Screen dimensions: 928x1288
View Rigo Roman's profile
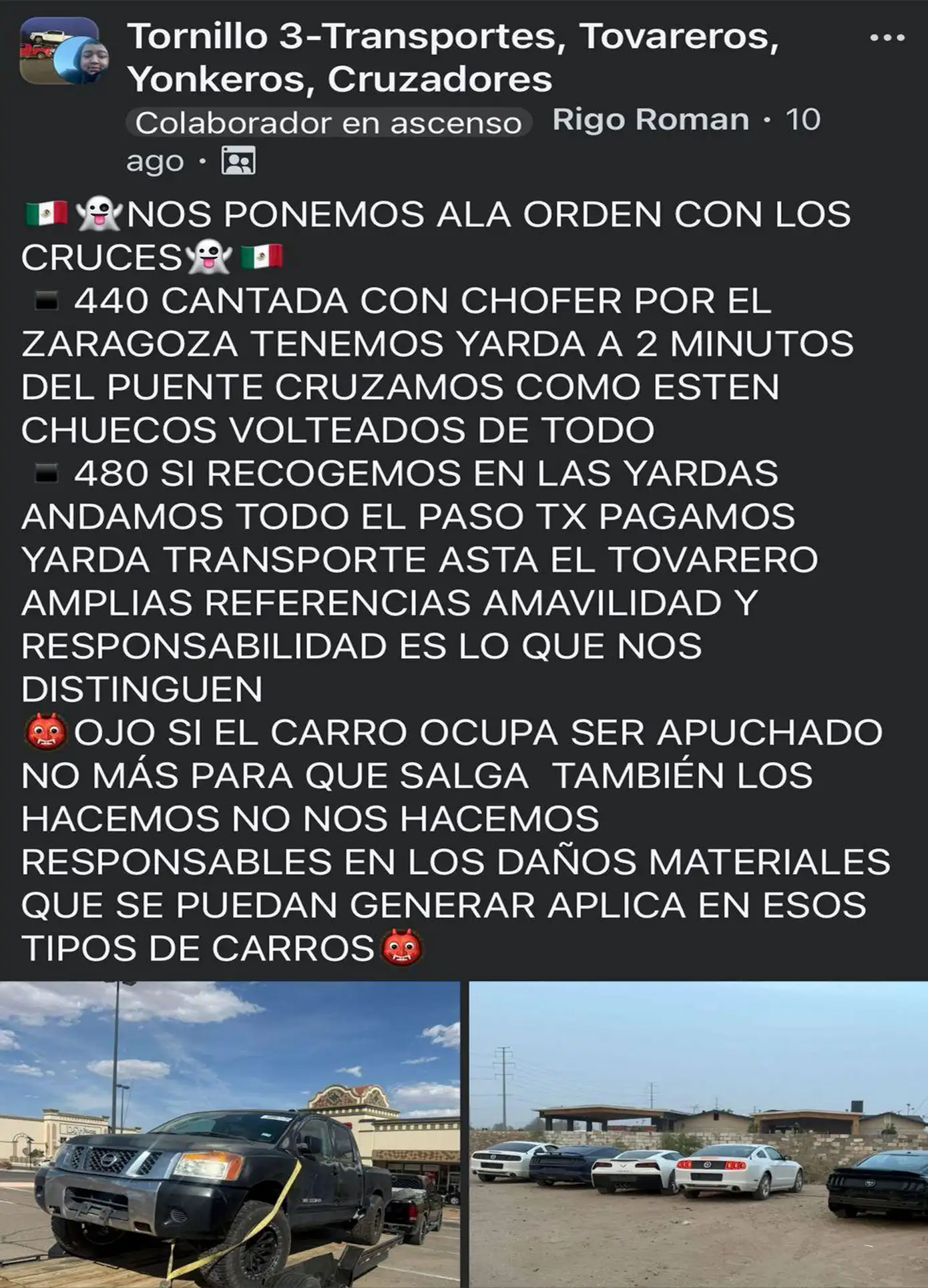click(650, 120)
